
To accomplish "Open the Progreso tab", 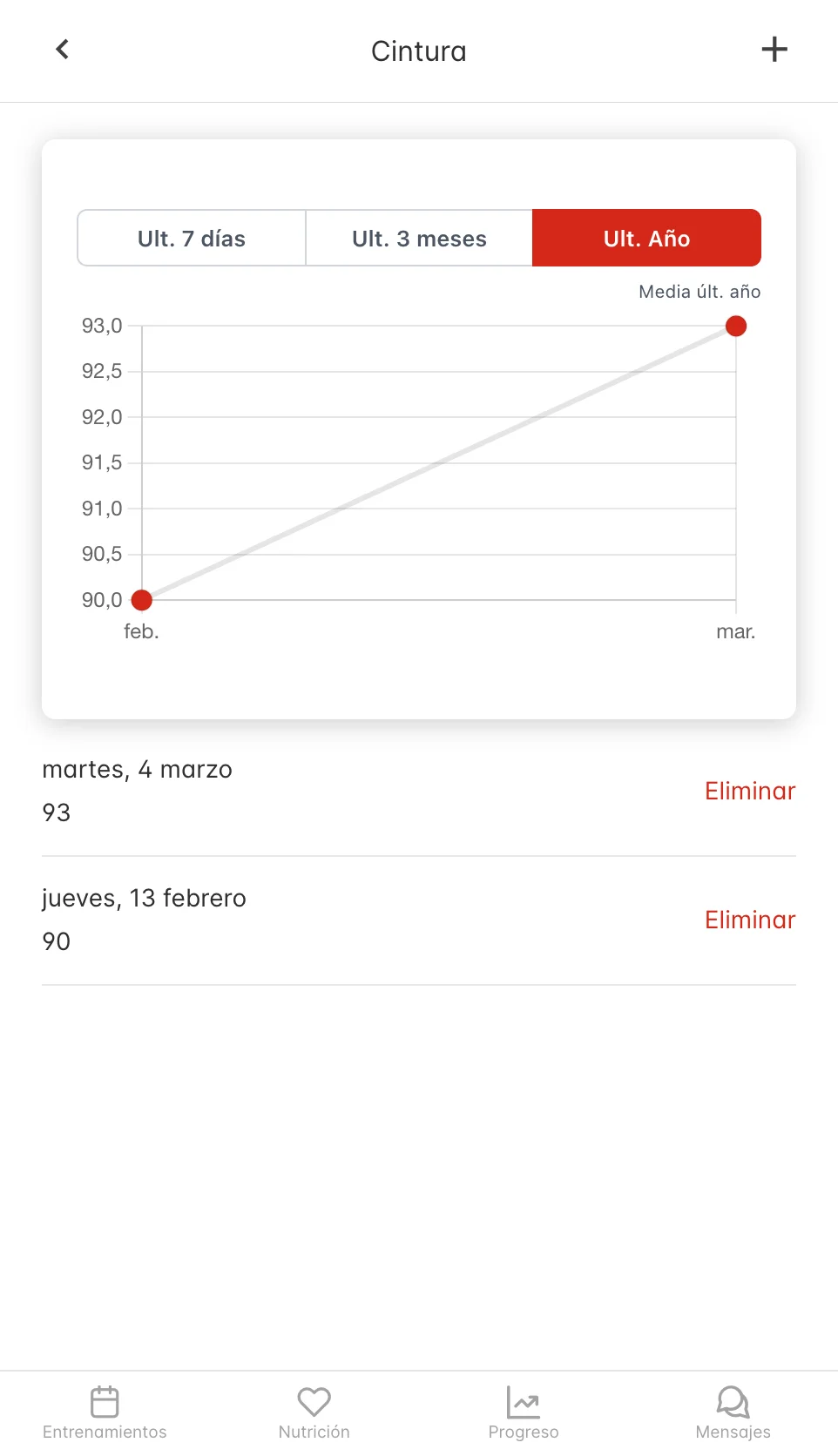I will (524, 1412).
